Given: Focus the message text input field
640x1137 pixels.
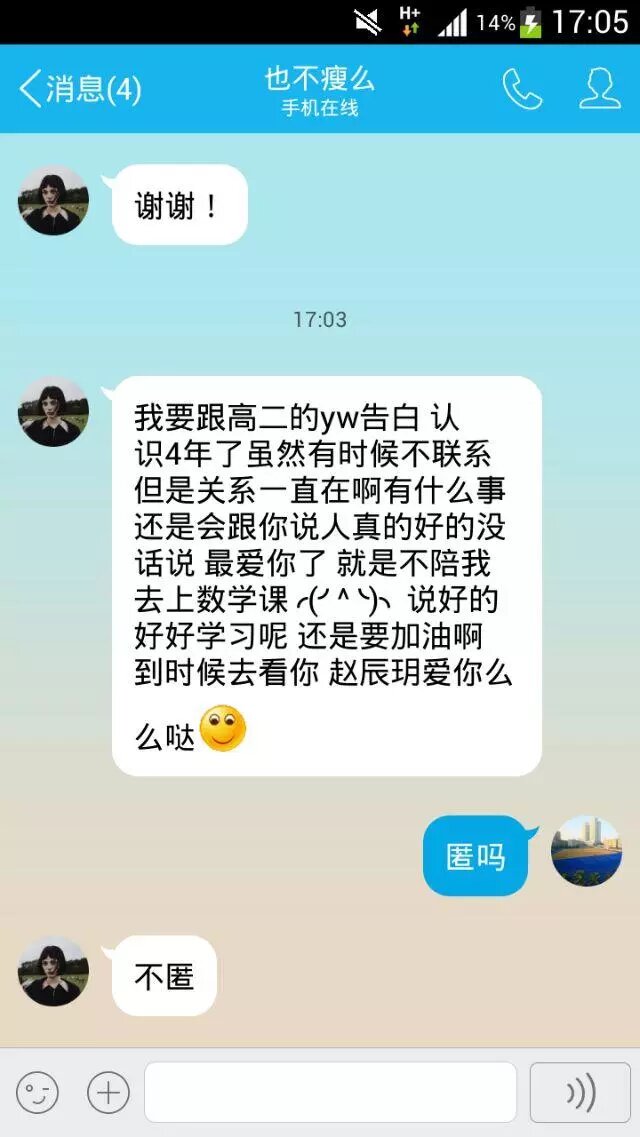Looking at the screenshot, I should (330, 1092).
